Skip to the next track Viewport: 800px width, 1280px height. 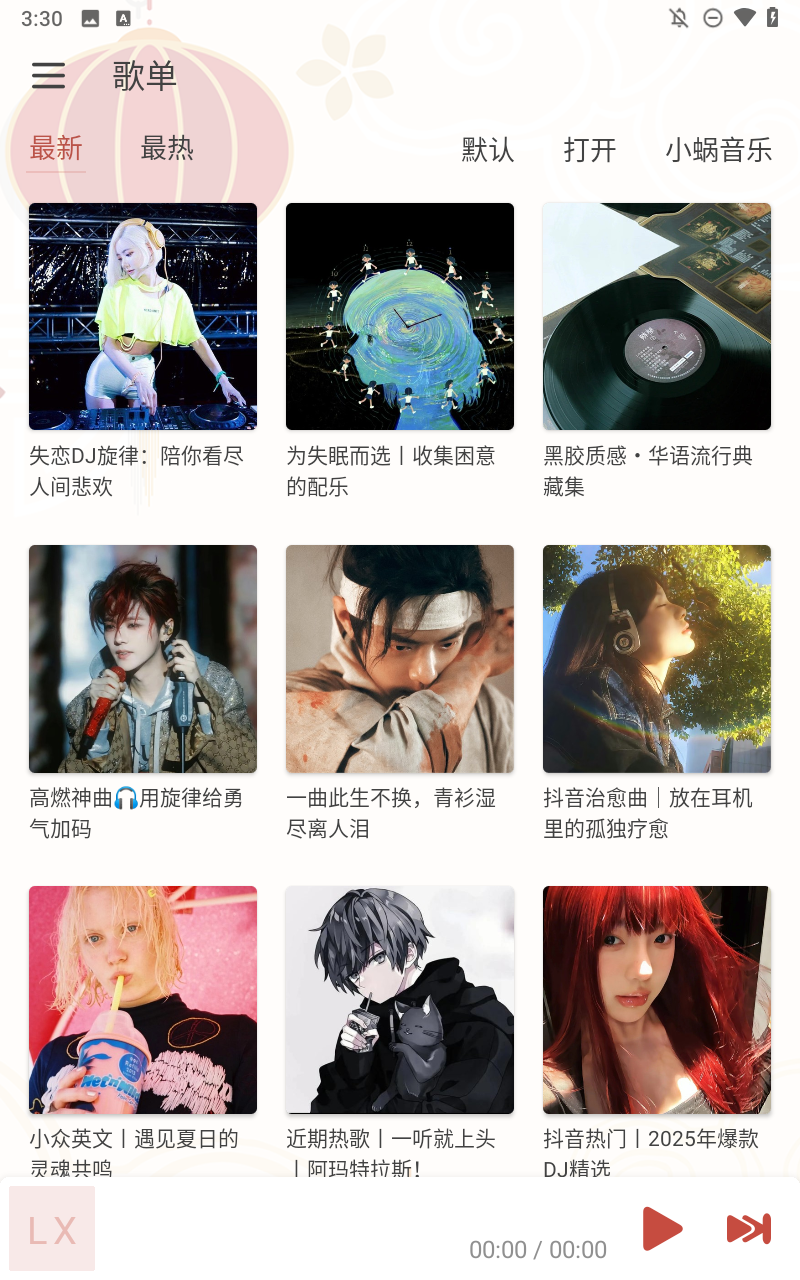point(748,1228)
